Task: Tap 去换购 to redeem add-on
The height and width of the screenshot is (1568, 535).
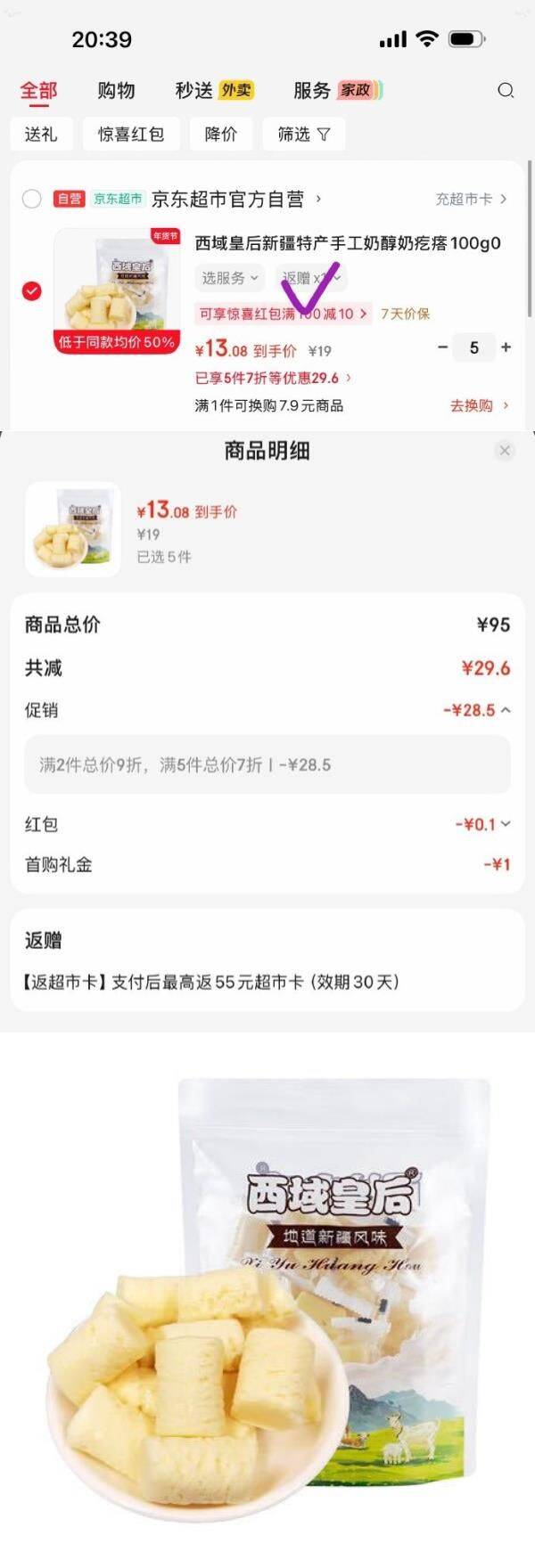Action: pyautogui.click(x=479, y=405)
